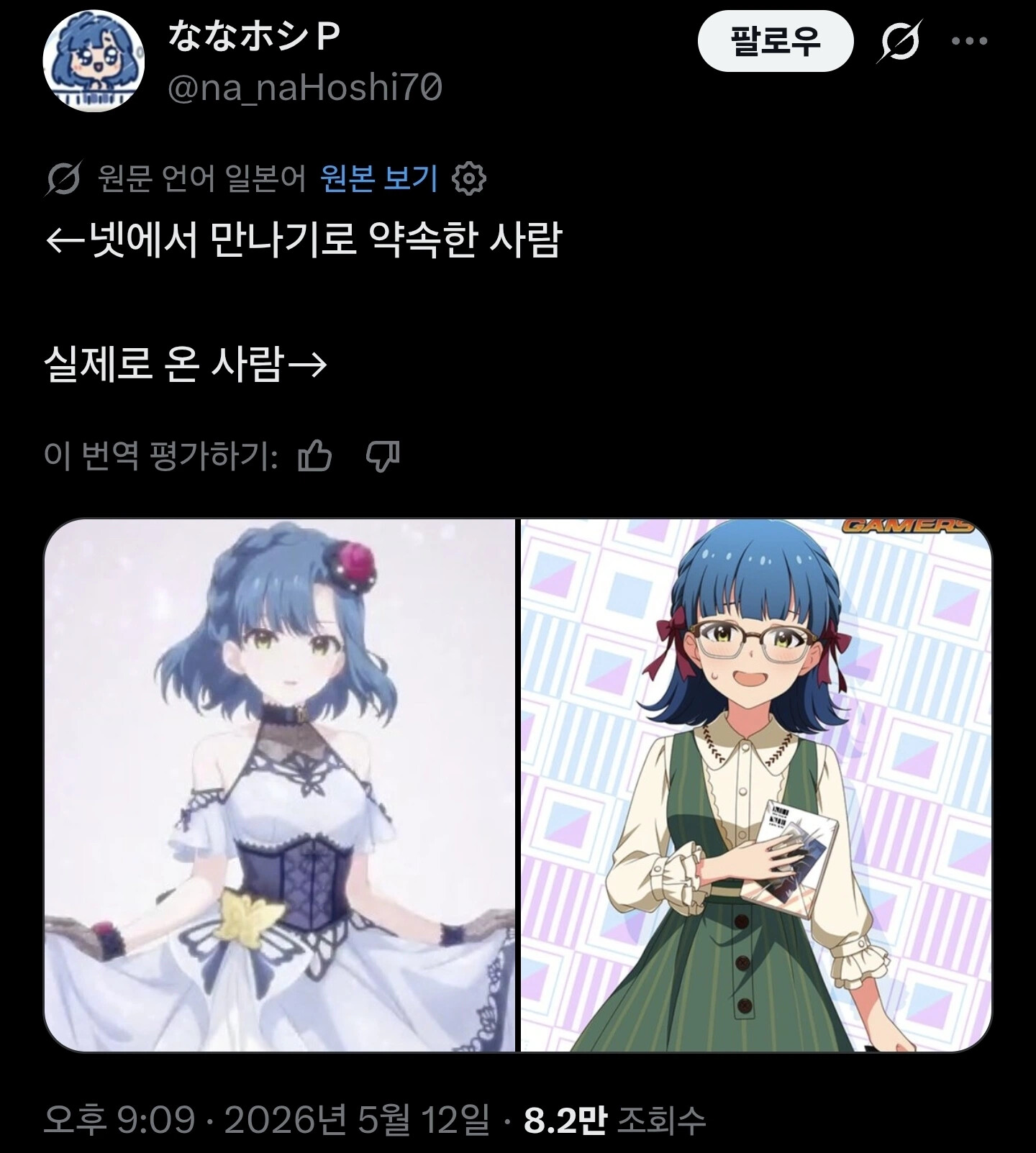Open translation settings gear

[x=468, y=178]
